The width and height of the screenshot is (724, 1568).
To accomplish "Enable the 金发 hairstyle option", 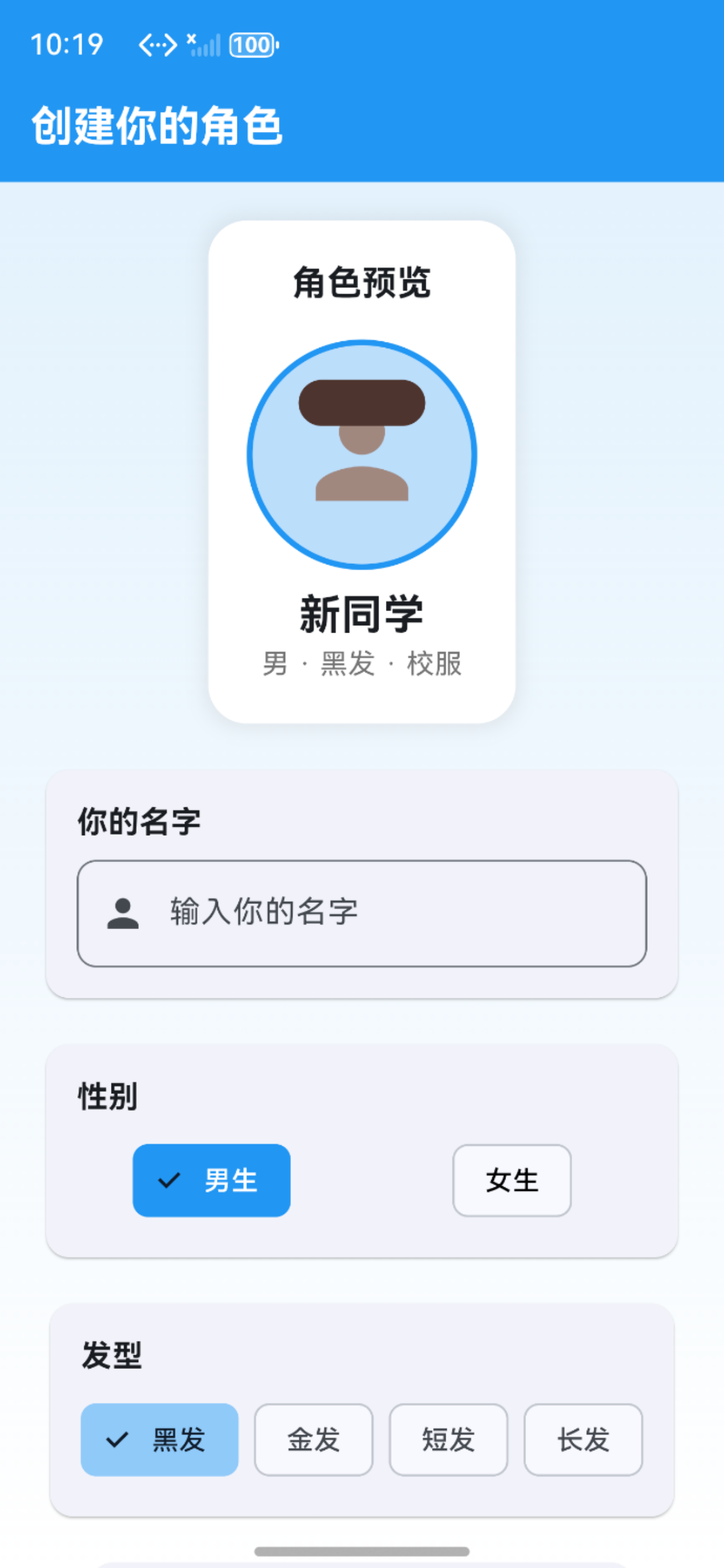I will [312, 1440].
